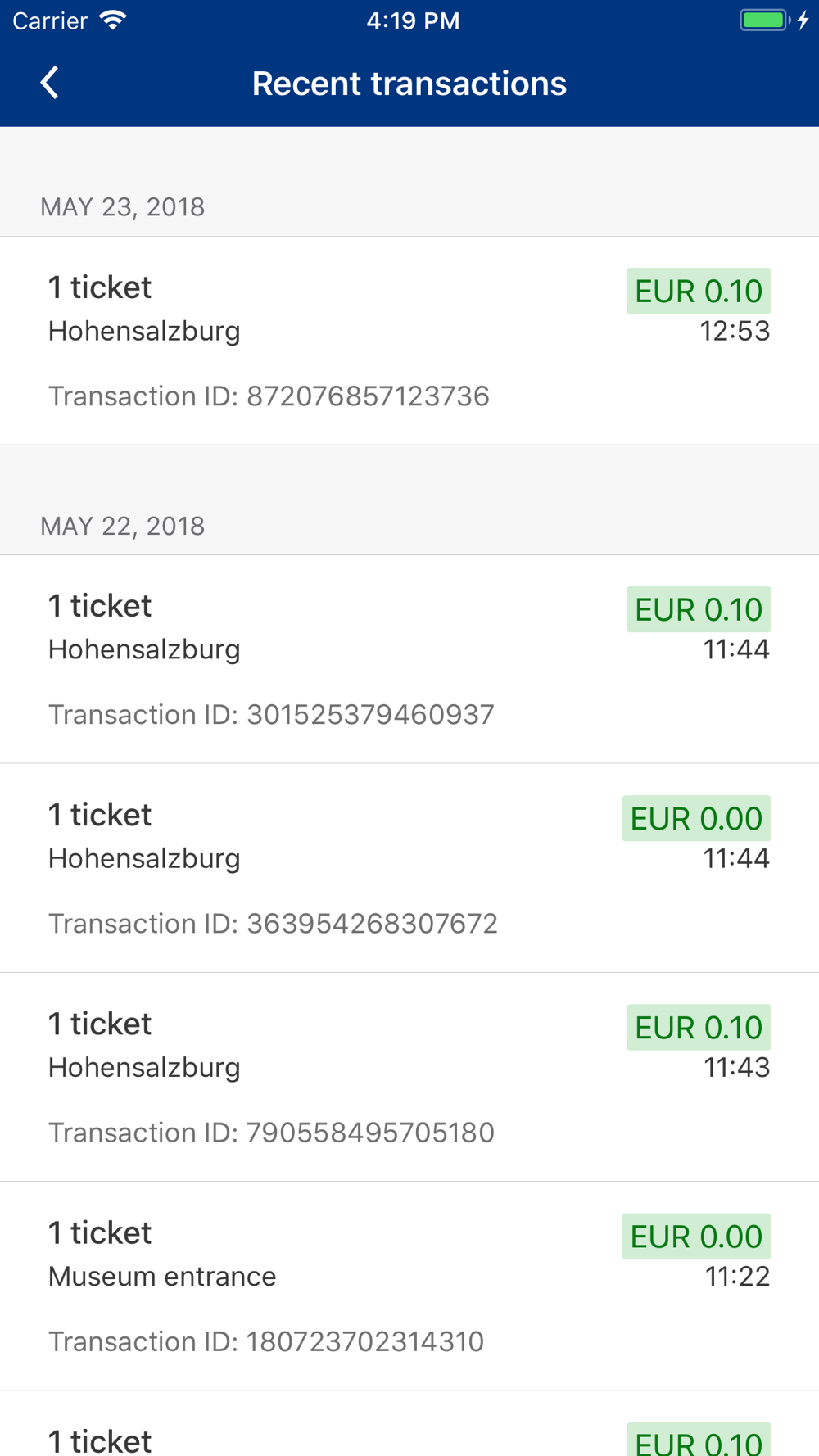Open the Museum entrance ticket transaction
Image resolution: width=819 pixels, height=1456 pixels.
[x=409, y=1286]
